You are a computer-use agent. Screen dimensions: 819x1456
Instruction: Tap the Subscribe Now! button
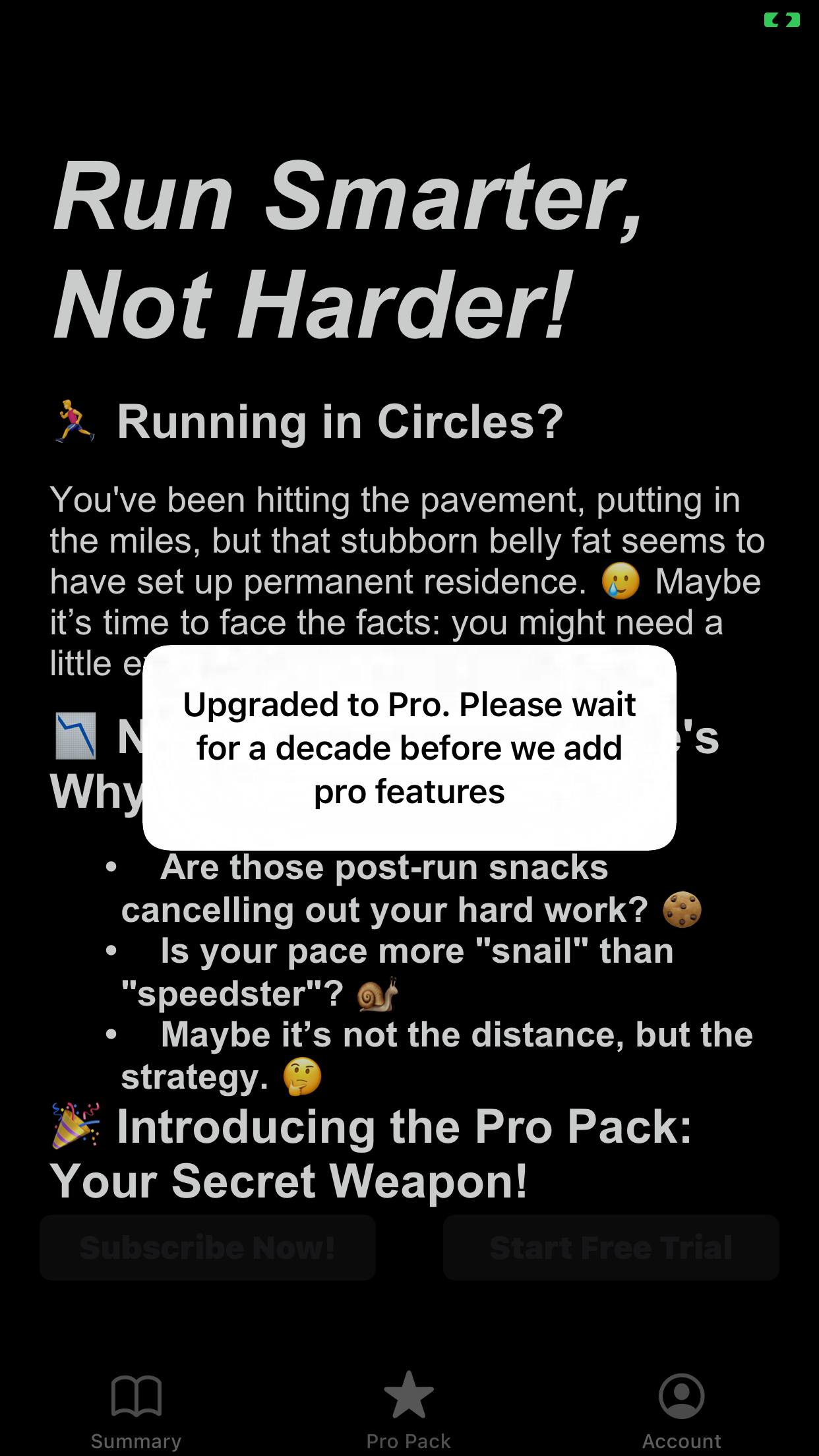[208, 1247]
